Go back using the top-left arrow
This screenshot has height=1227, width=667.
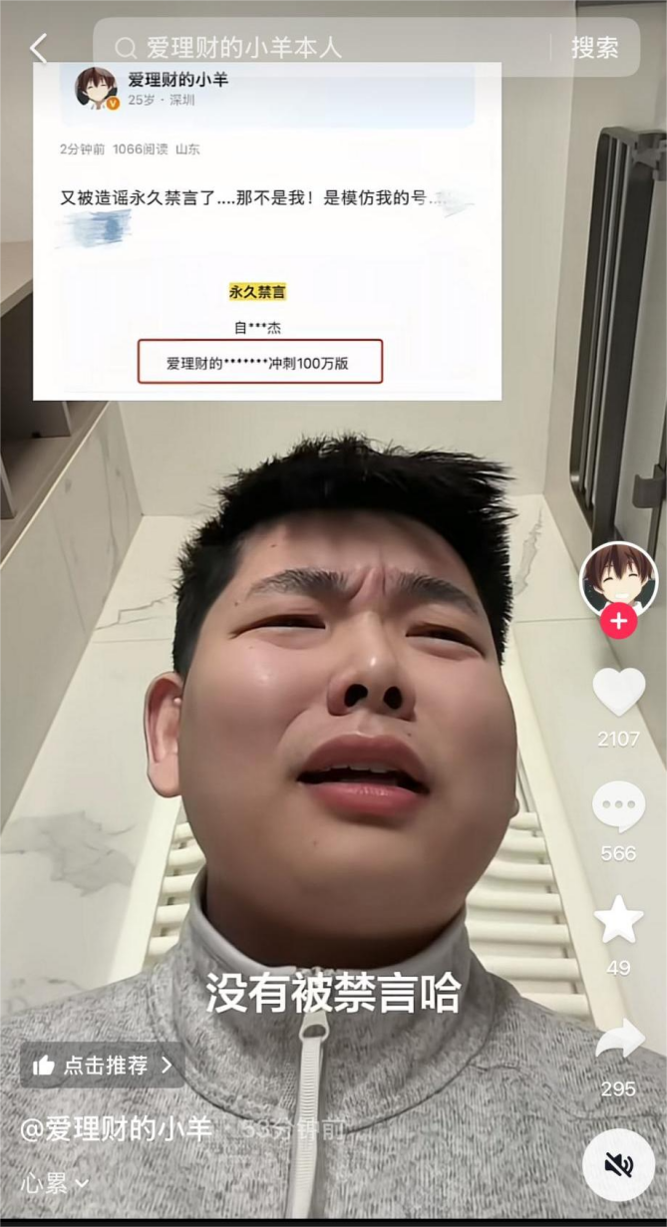(38, 47)
